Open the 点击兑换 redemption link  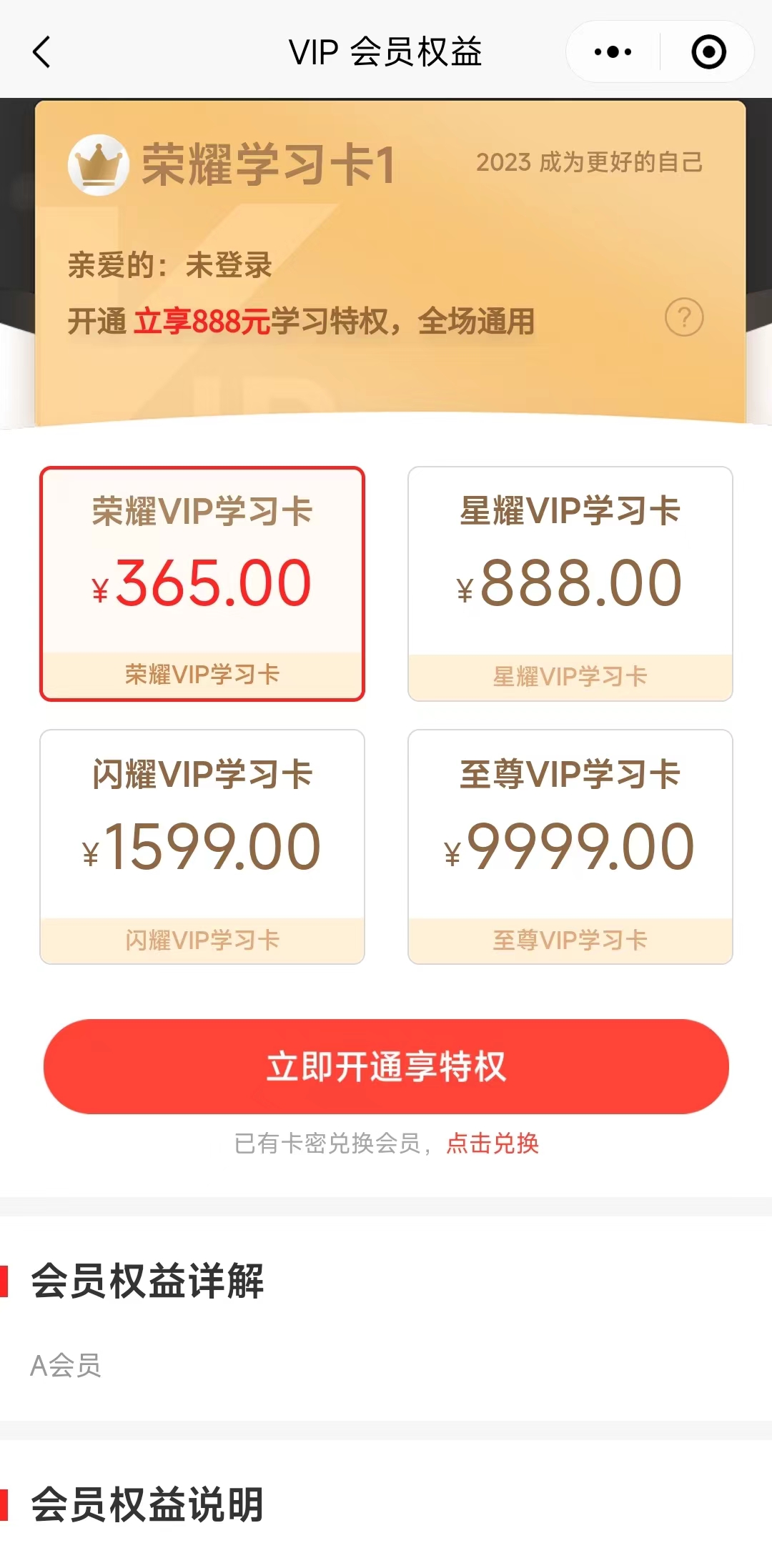click(493, 1143)
